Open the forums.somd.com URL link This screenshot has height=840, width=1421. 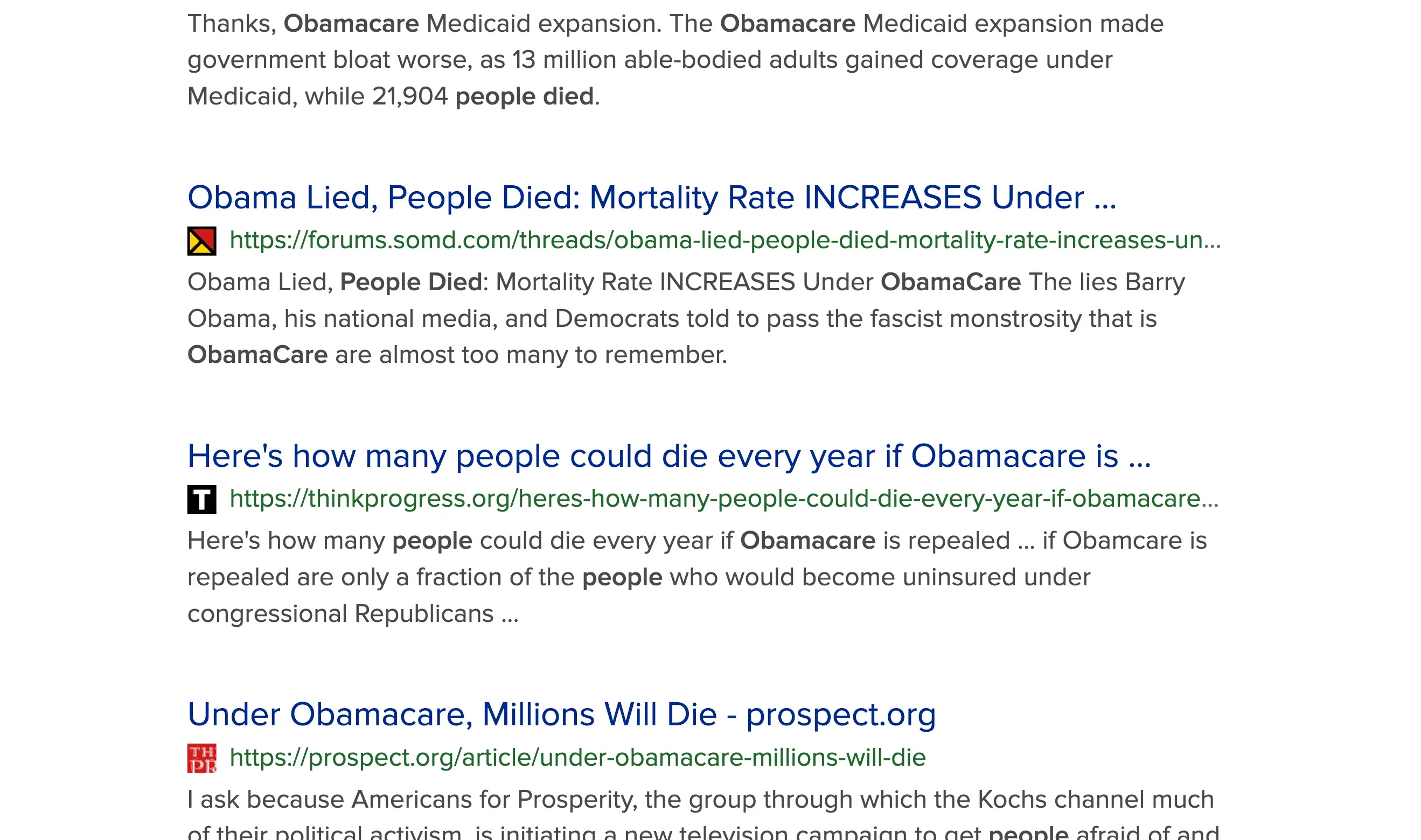click(725, 241)
